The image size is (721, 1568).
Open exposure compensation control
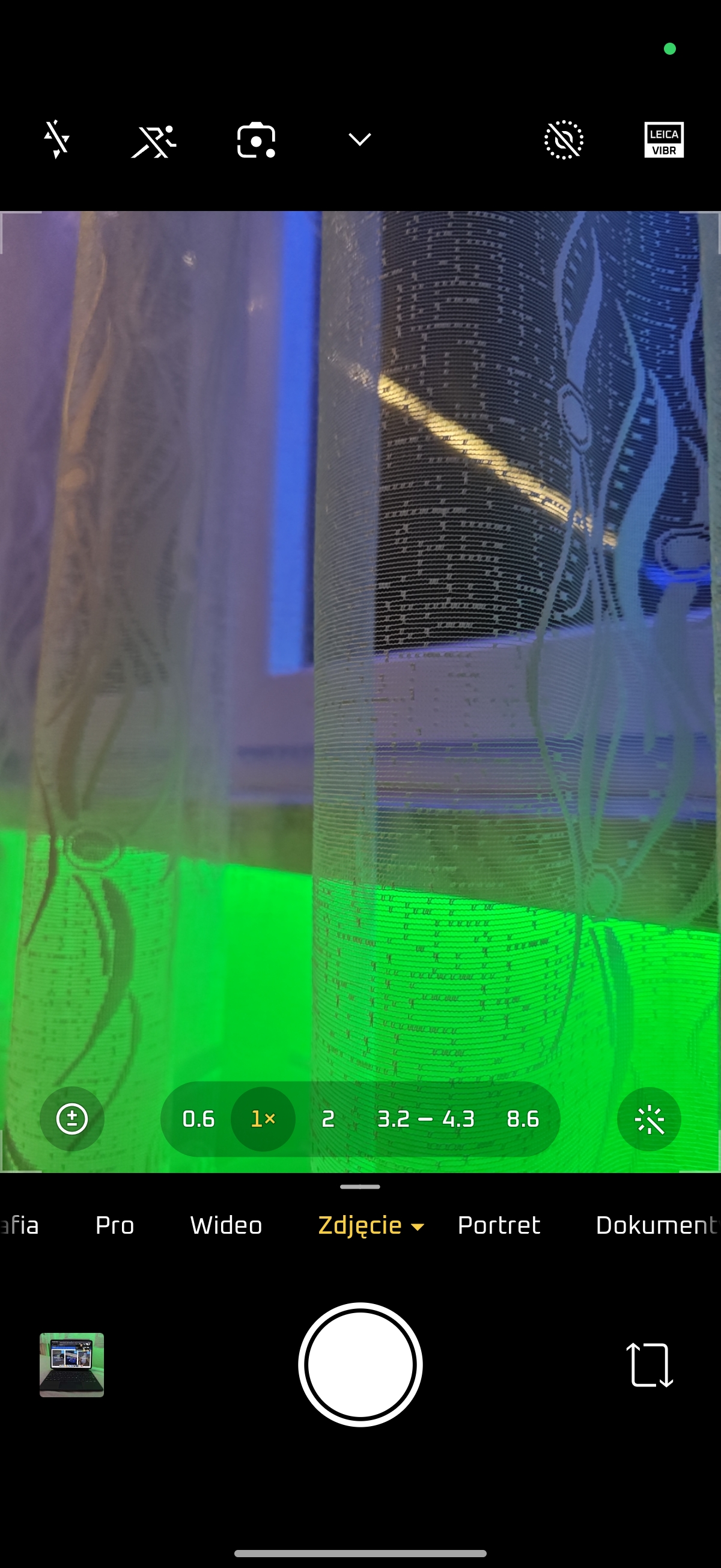pos(71,1119)
